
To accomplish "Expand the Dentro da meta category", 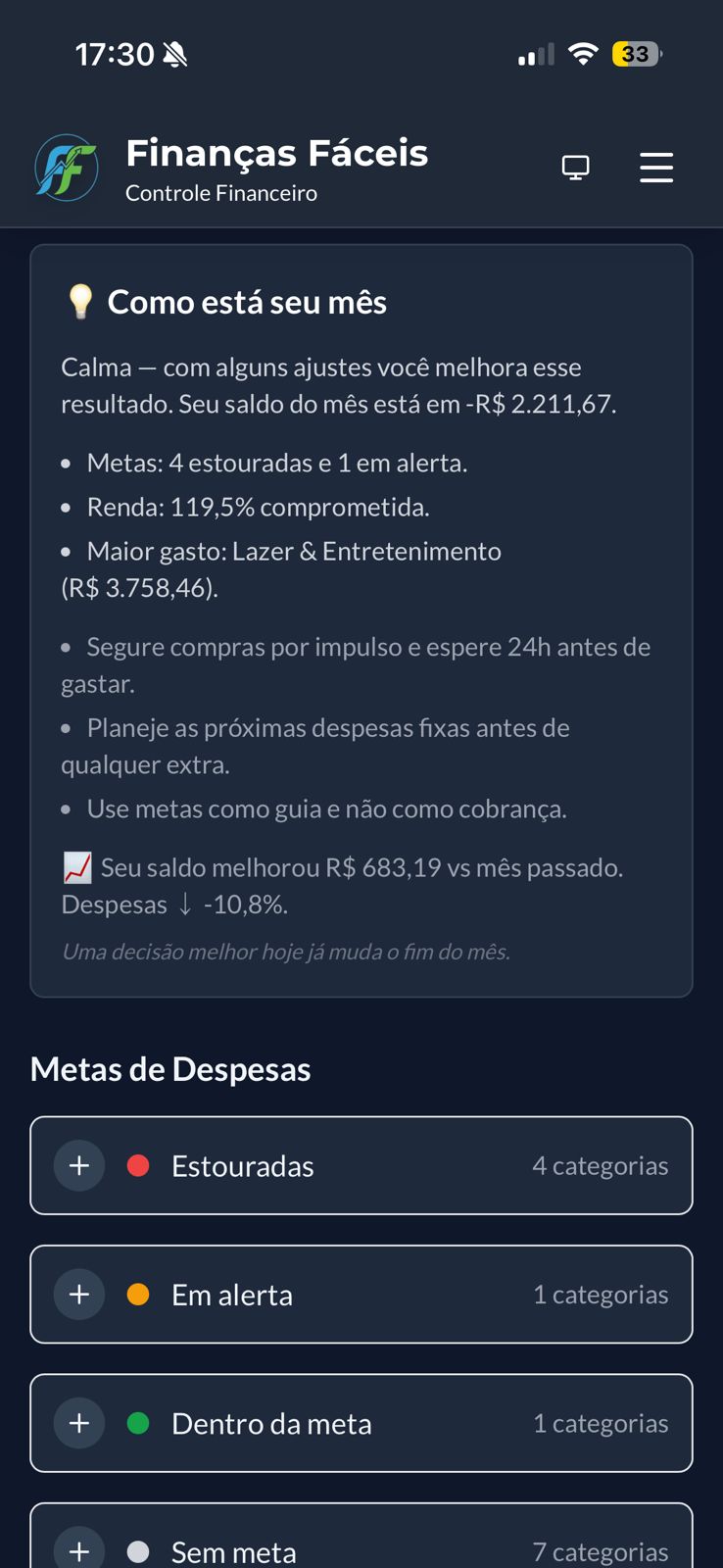I will click(x=78, y=1423).
